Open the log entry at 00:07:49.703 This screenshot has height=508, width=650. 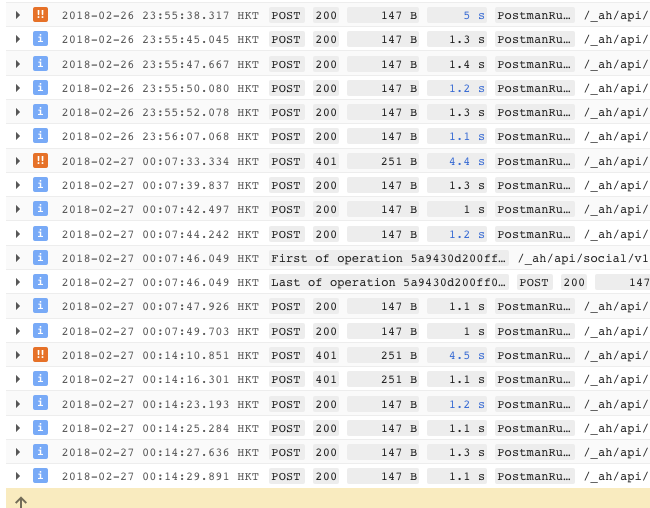[18, 331]
